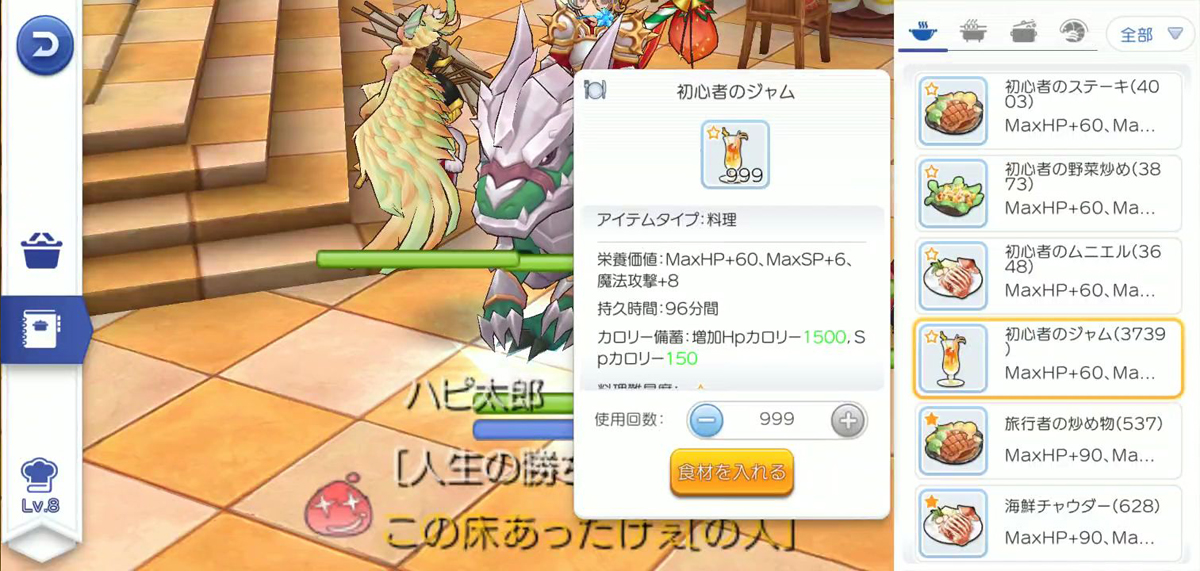Tap the blue back arrow button

click(x=45, y=45)
